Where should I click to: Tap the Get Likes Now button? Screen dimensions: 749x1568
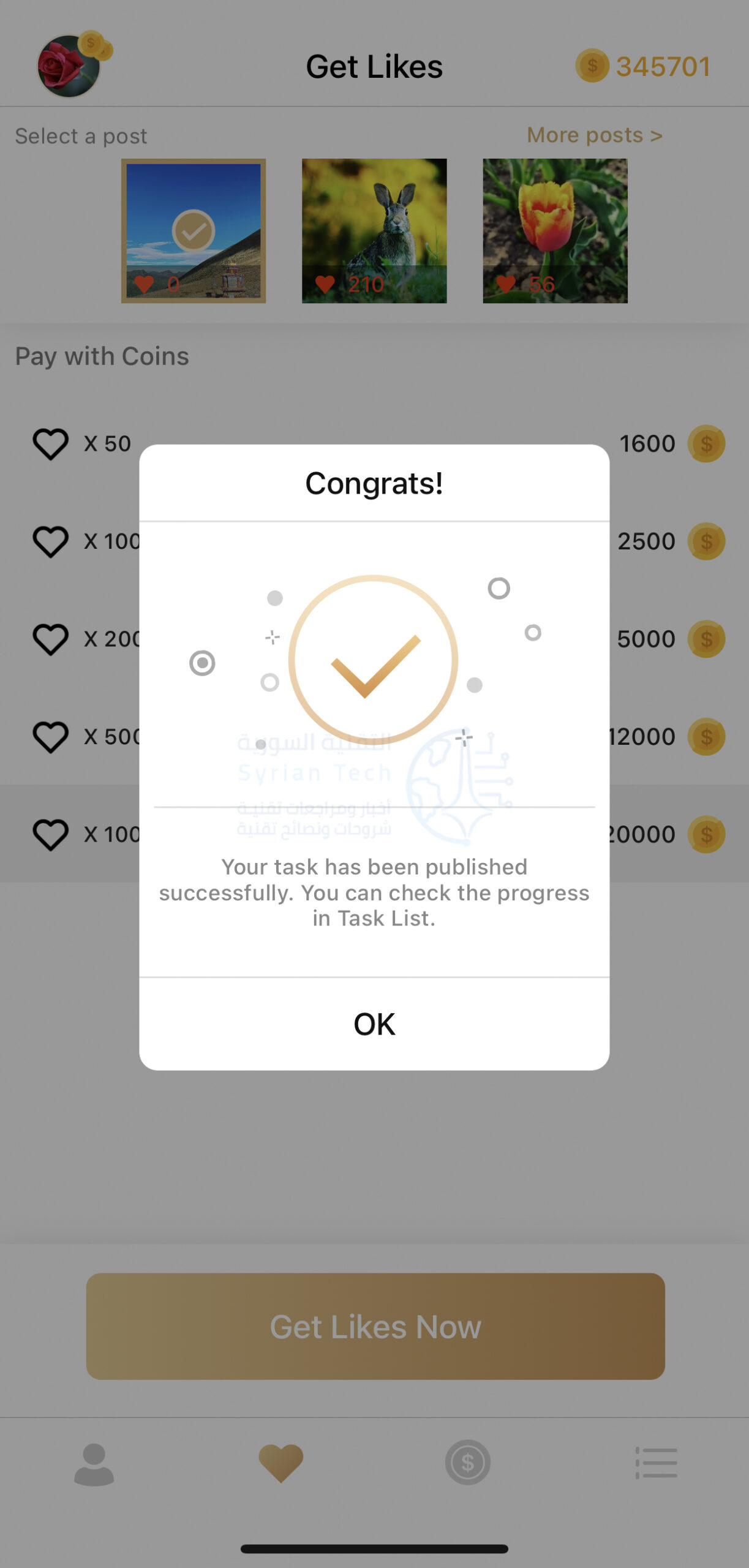[x=375, y=1326]
